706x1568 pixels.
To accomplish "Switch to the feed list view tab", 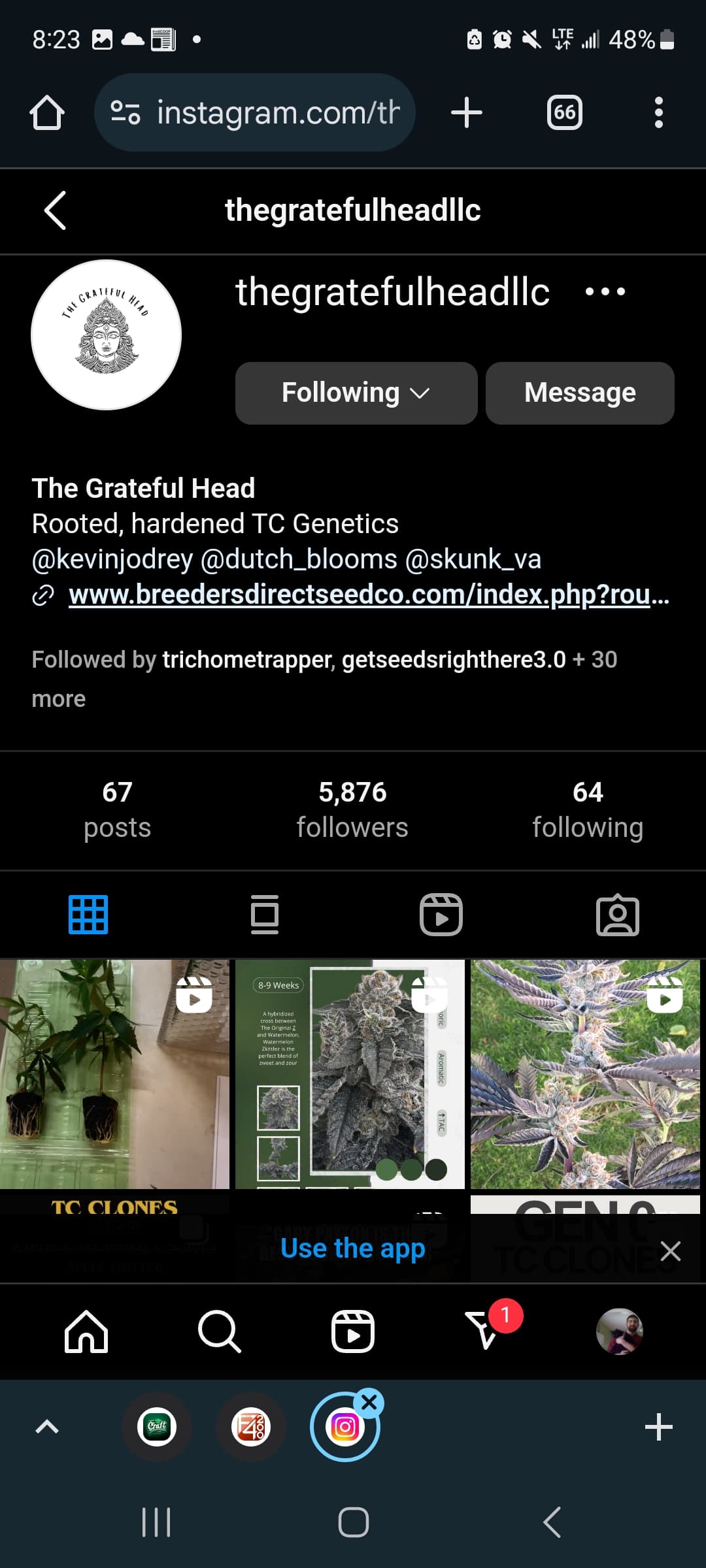I will [x=265, y=915].
